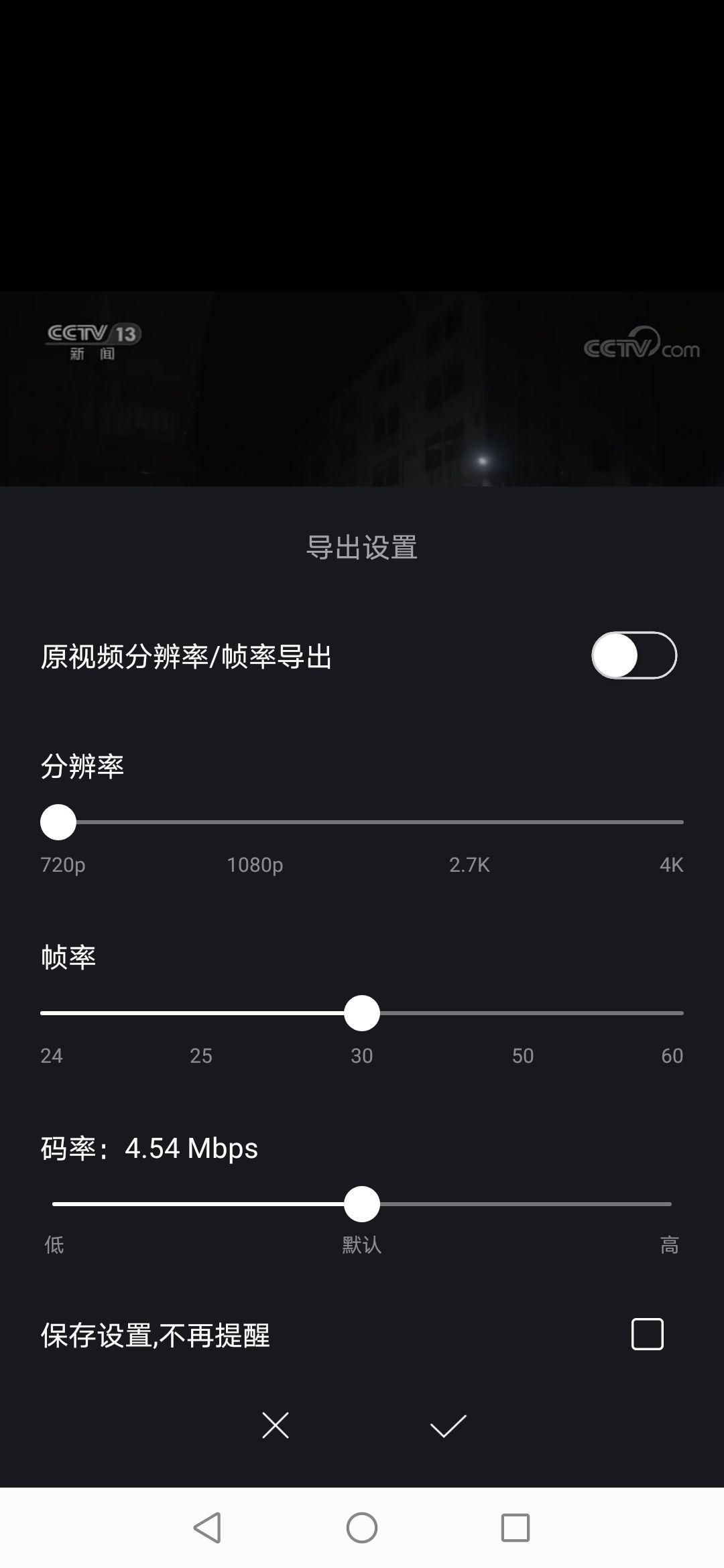Go back using system back button
Image resolution: width=724 pixels, height=1568 pixels.
[x=207, y=1528]
